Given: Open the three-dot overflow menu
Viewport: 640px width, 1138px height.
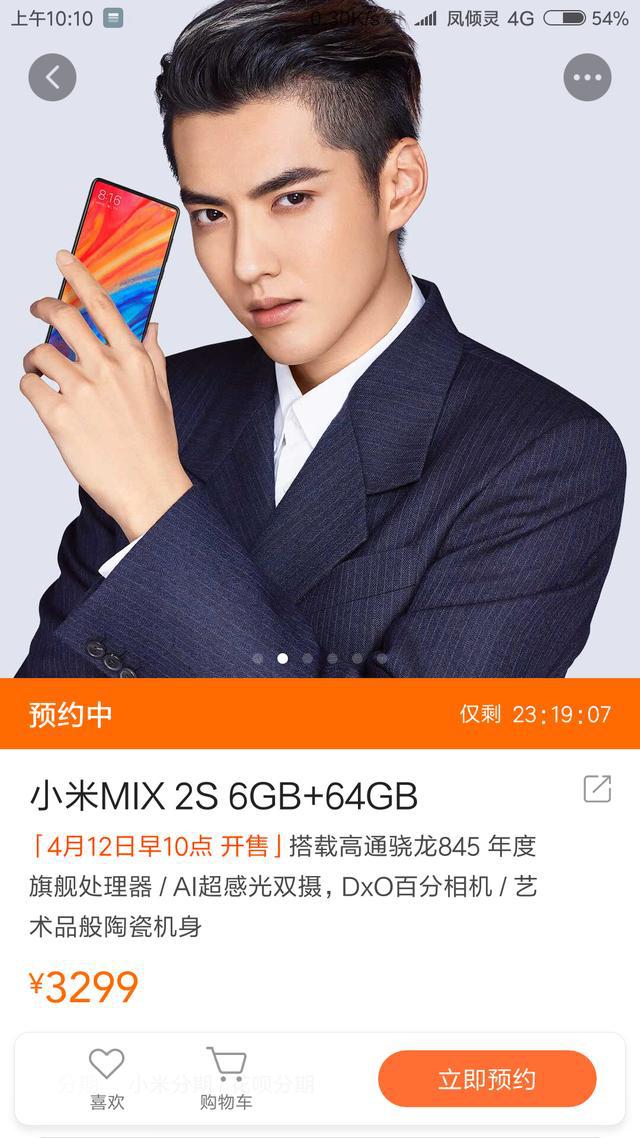Looking at the screenshot, I should (587, 77).
